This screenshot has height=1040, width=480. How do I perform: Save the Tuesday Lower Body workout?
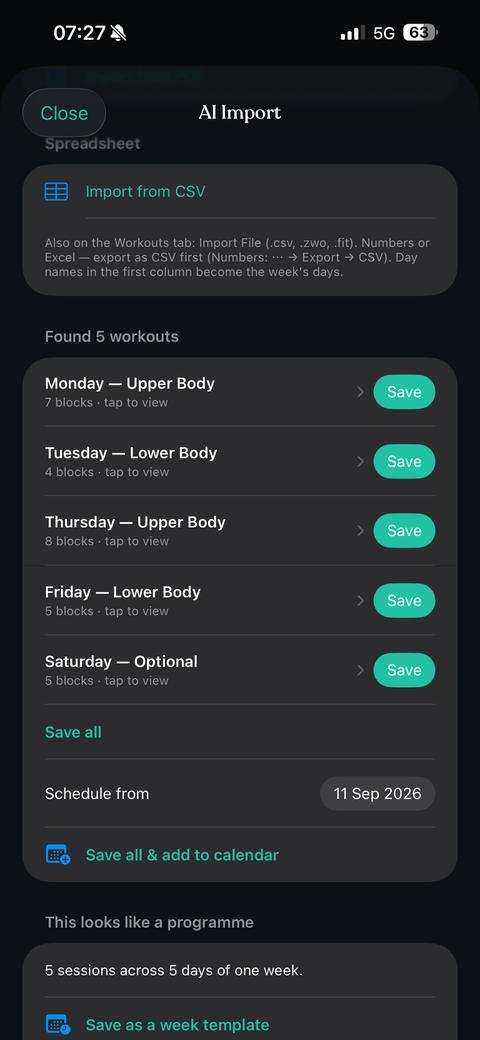pyautogui.click(x=404, y=462)
